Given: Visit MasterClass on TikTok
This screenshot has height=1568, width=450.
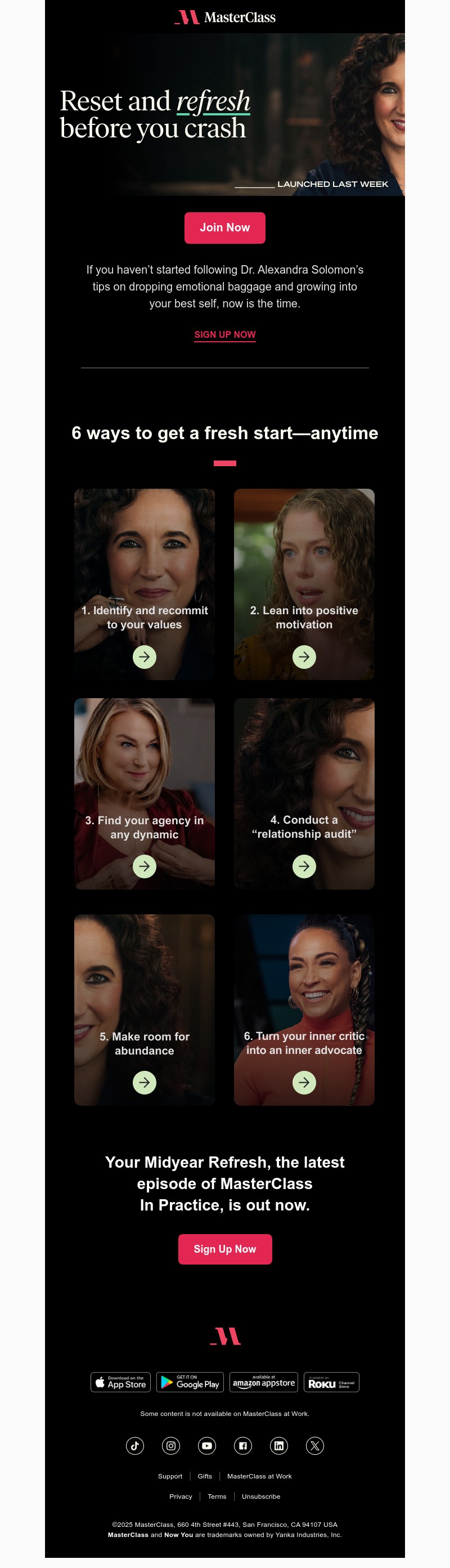Looking at the screenshot, I should [135, 1446].
